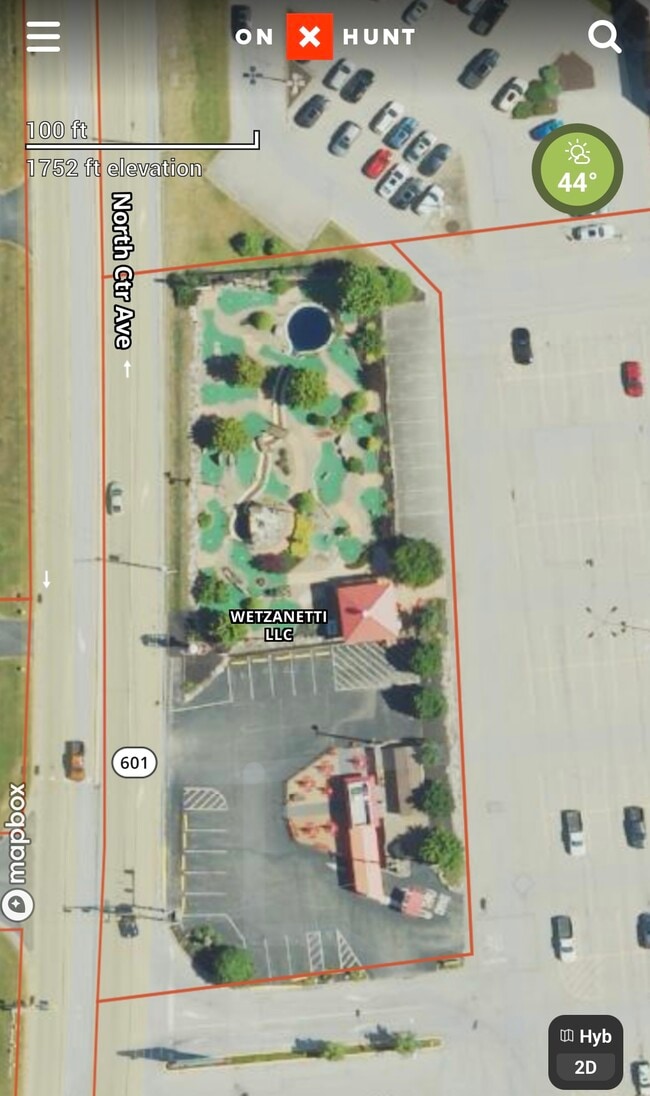Select the WETZANETTI LLC parcel label
This screenshot has width=650, height=1096.
[x=278, y=625]
